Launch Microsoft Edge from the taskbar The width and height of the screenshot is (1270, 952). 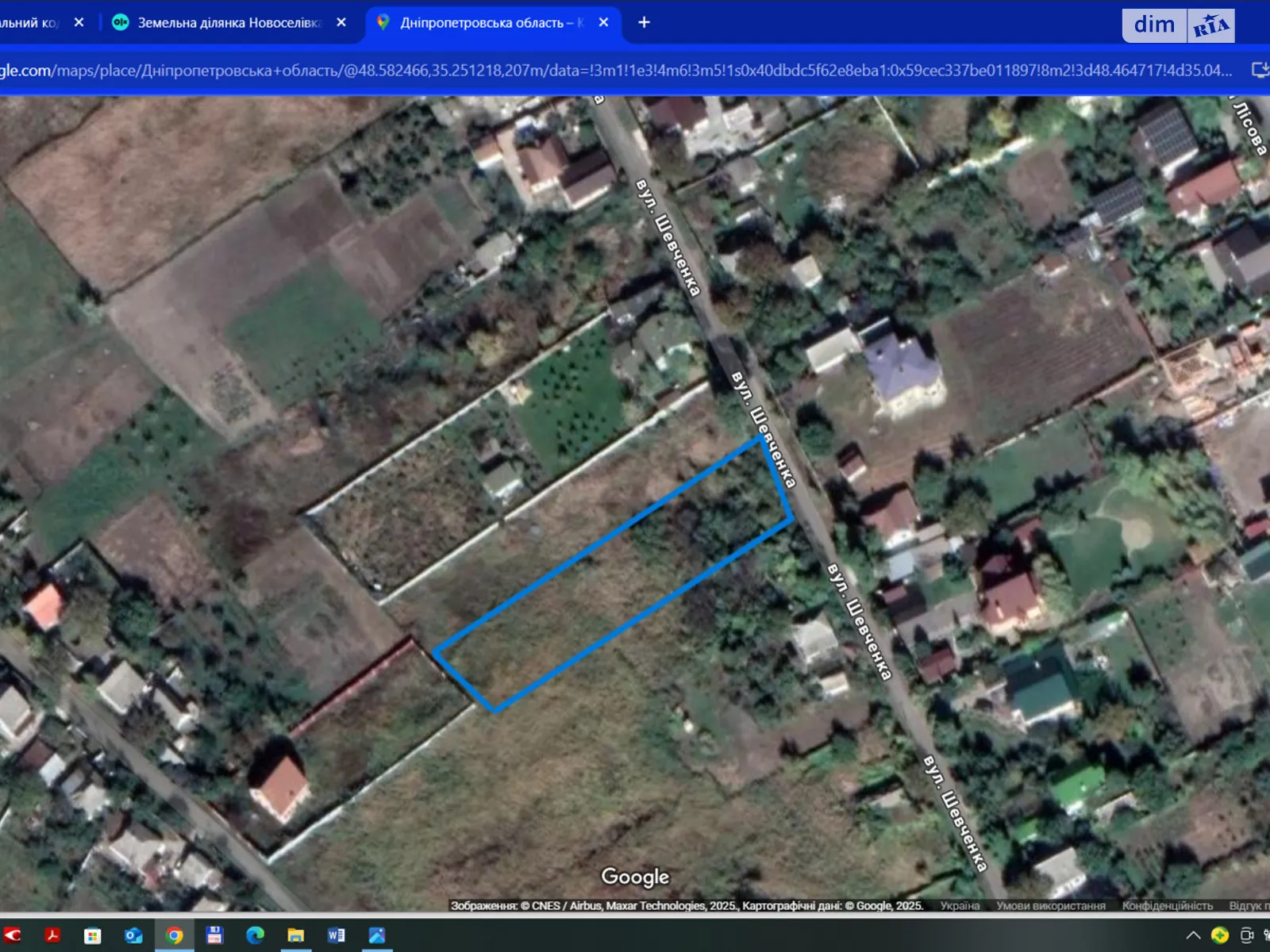(255, 935)
